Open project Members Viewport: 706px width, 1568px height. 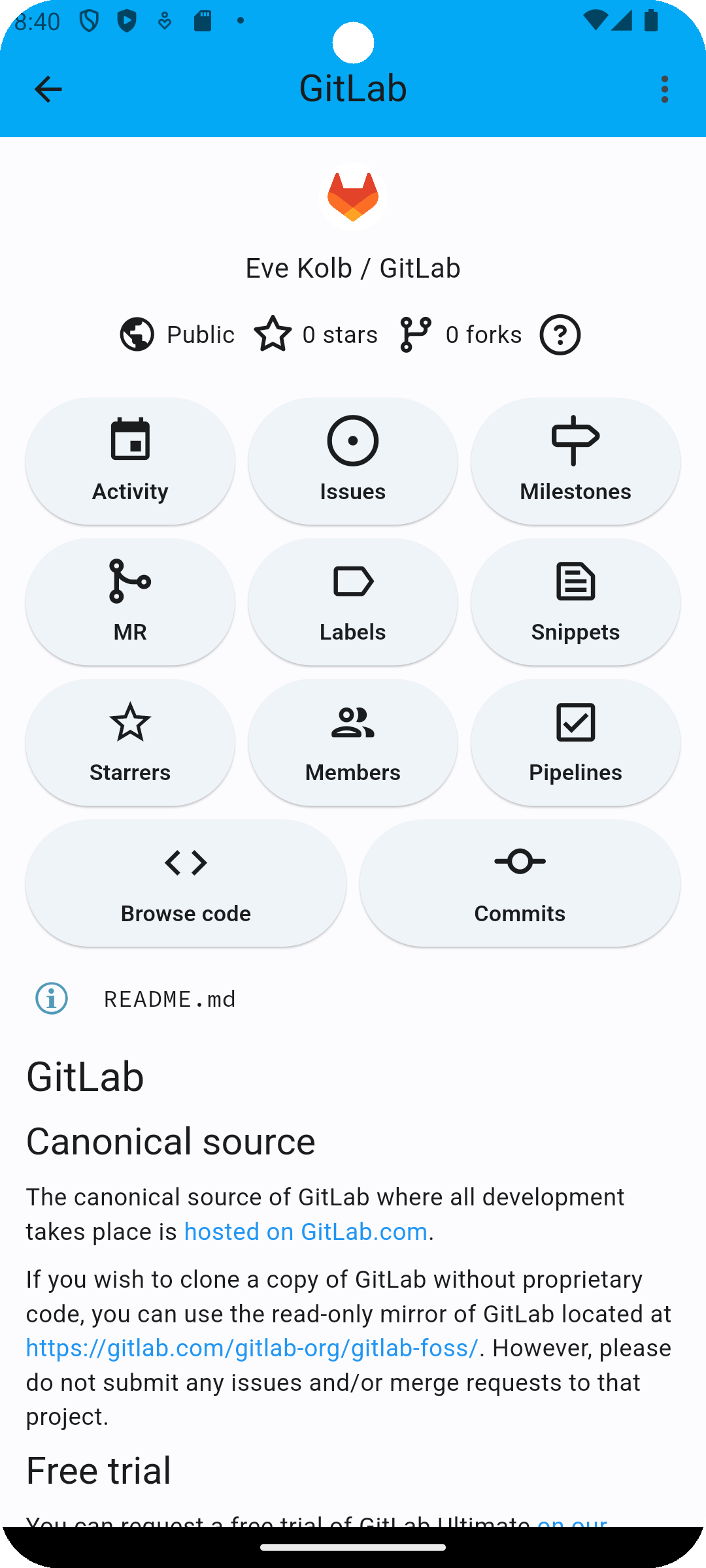click(352, 742)
